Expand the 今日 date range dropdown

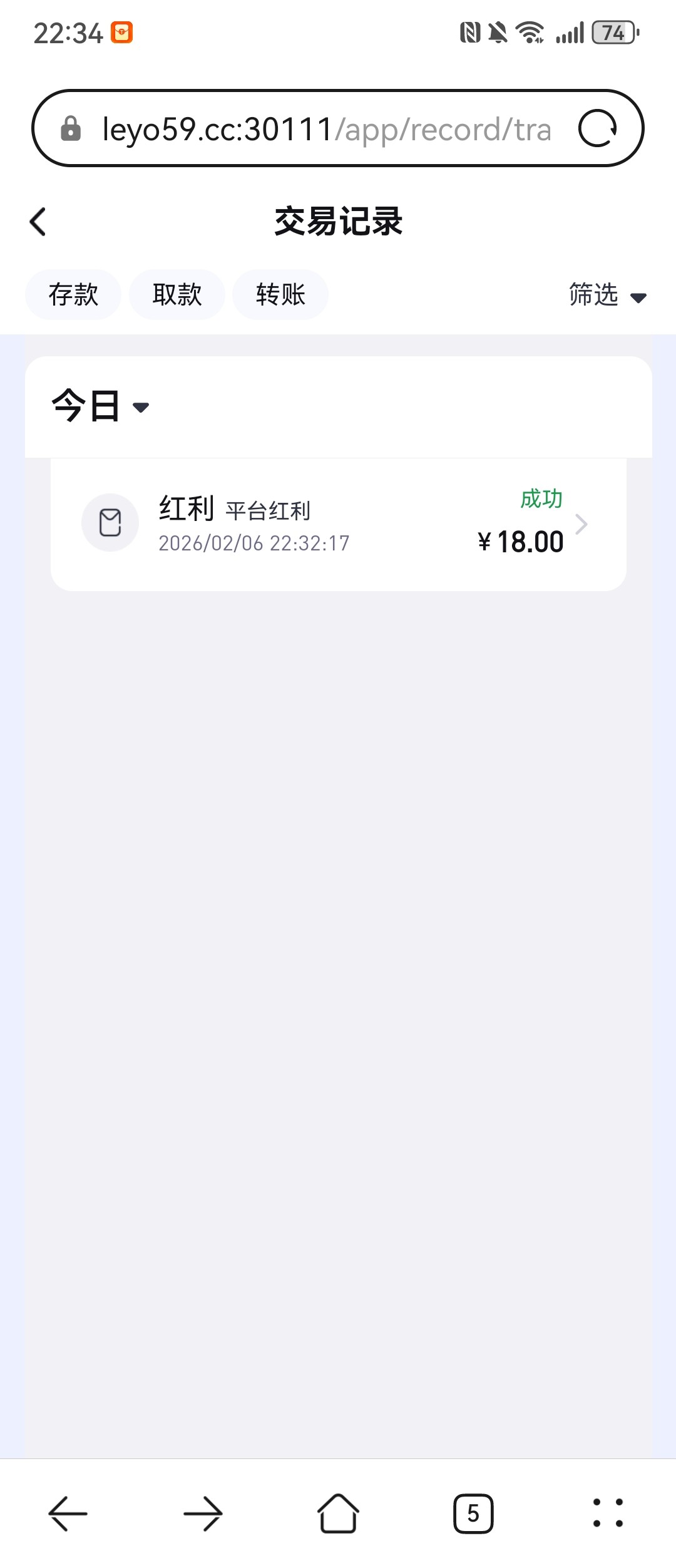pyautogui.click(x=101, y=406)
